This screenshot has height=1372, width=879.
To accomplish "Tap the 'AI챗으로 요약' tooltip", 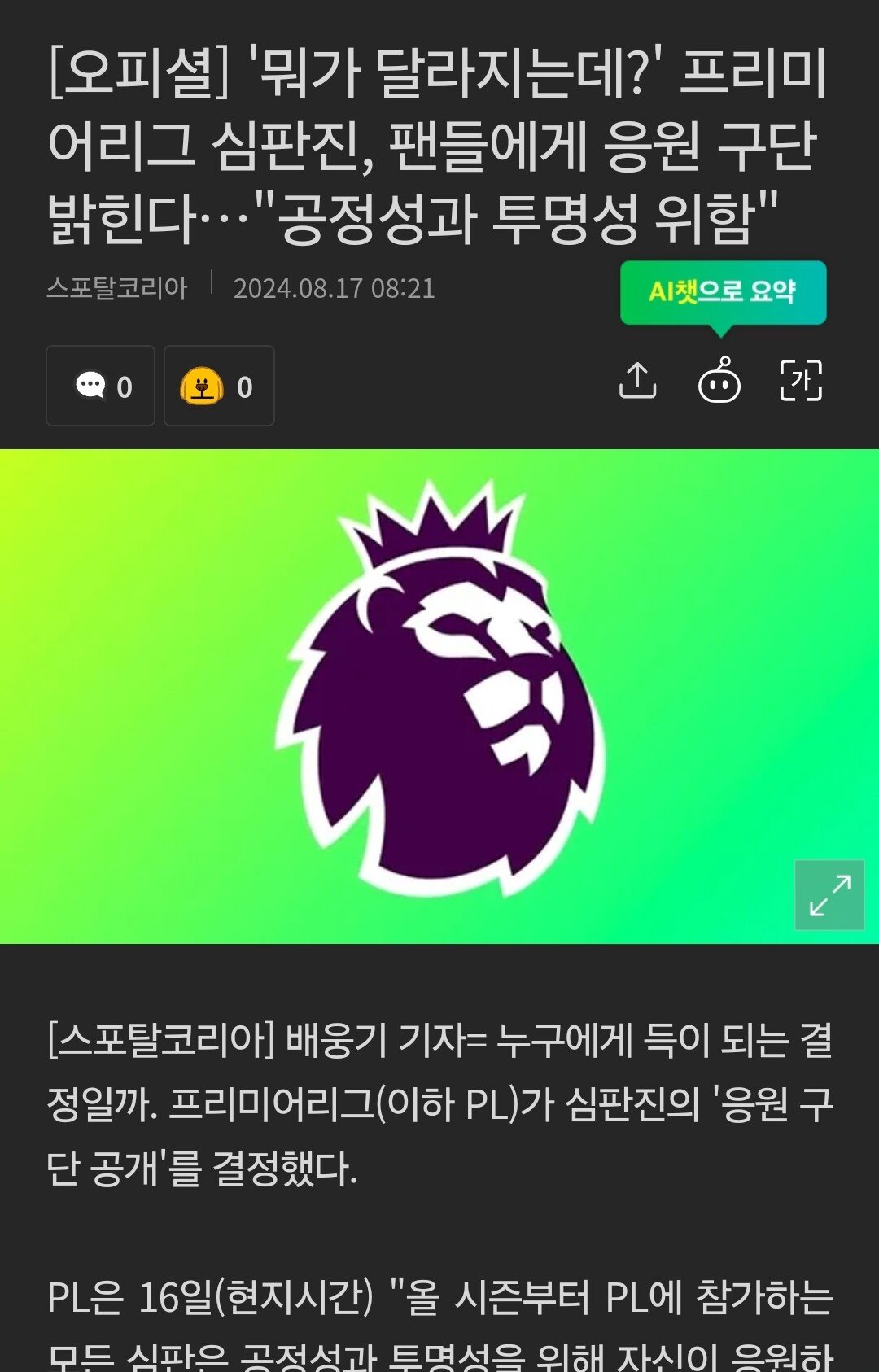I will tap(723, 292).
